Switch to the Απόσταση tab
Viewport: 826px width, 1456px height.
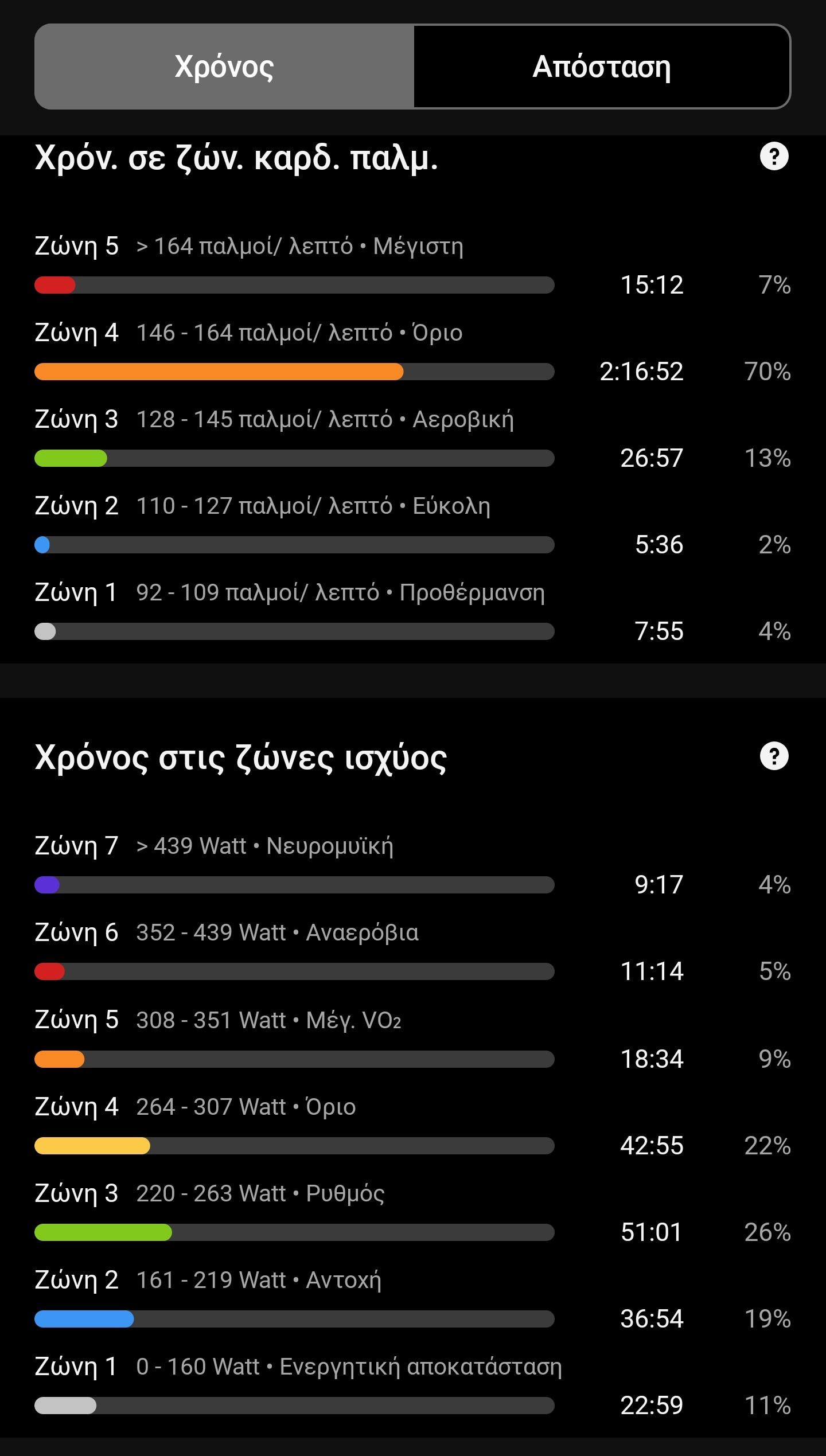pyautogui.click(x=601, y=67)
